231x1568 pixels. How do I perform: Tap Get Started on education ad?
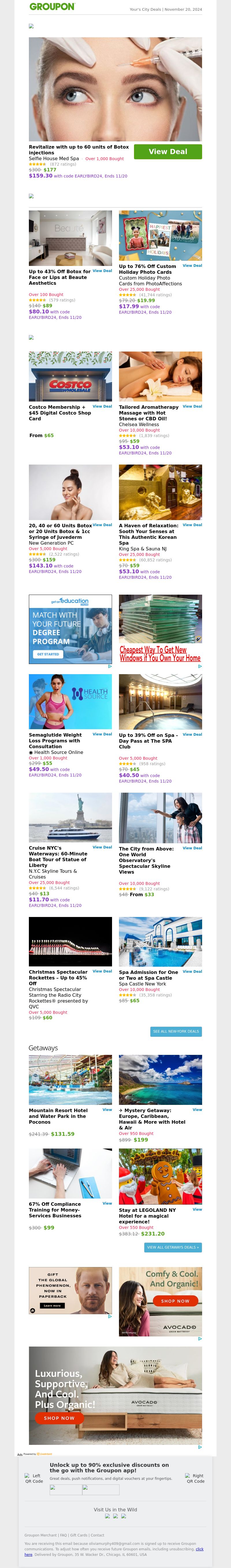[48, 654]
